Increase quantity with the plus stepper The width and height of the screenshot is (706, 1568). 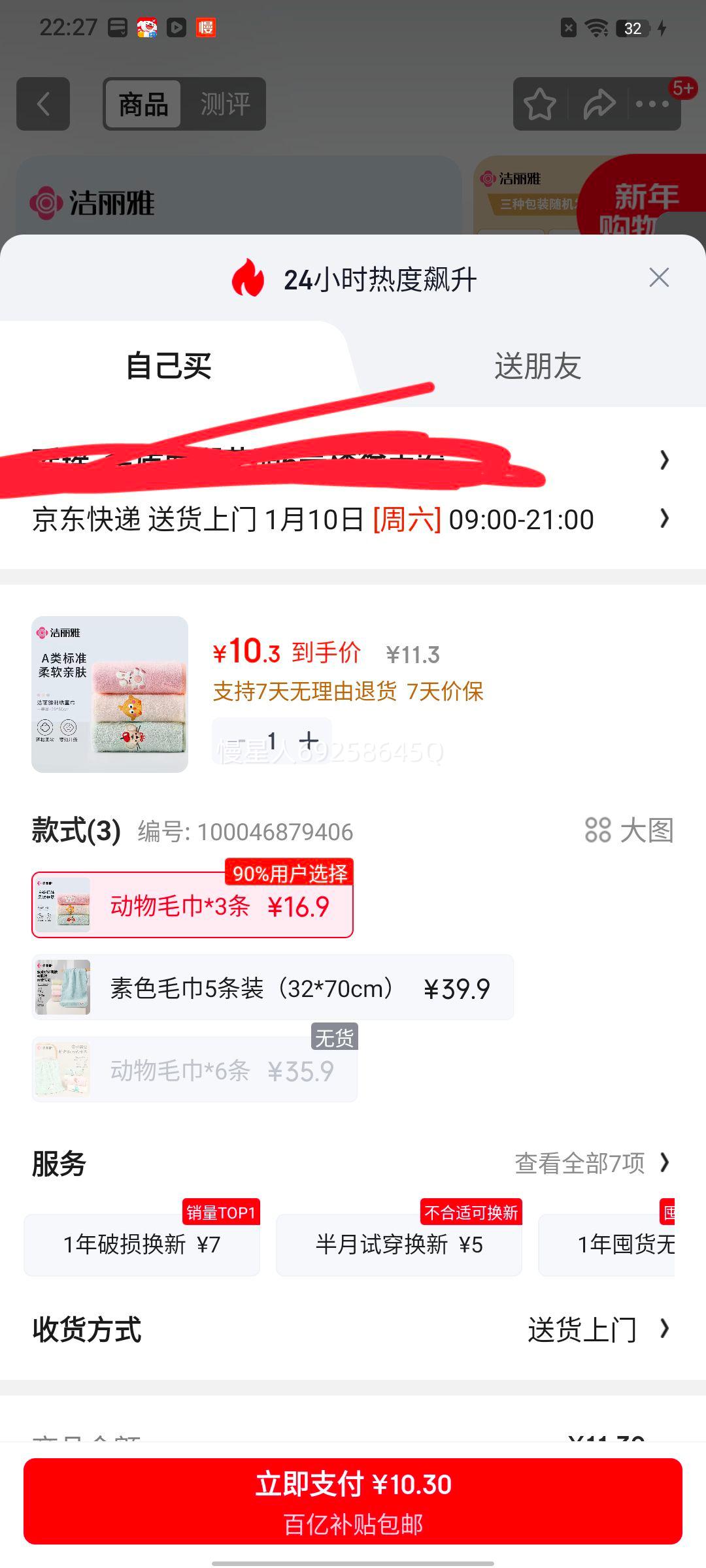coord(309,741)
